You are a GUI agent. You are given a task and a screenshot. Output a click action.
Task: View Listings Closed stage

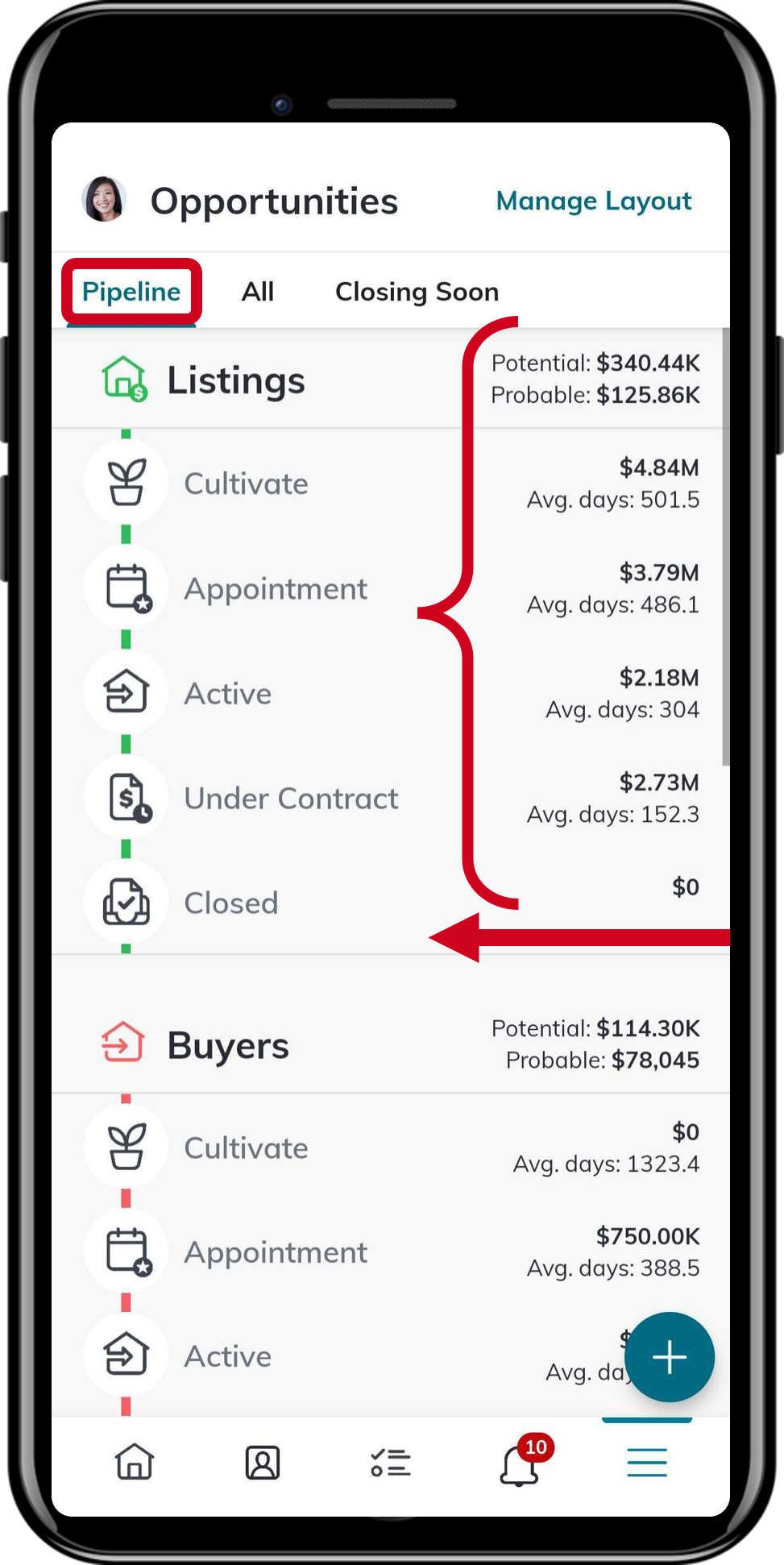[x=231, y=903]
